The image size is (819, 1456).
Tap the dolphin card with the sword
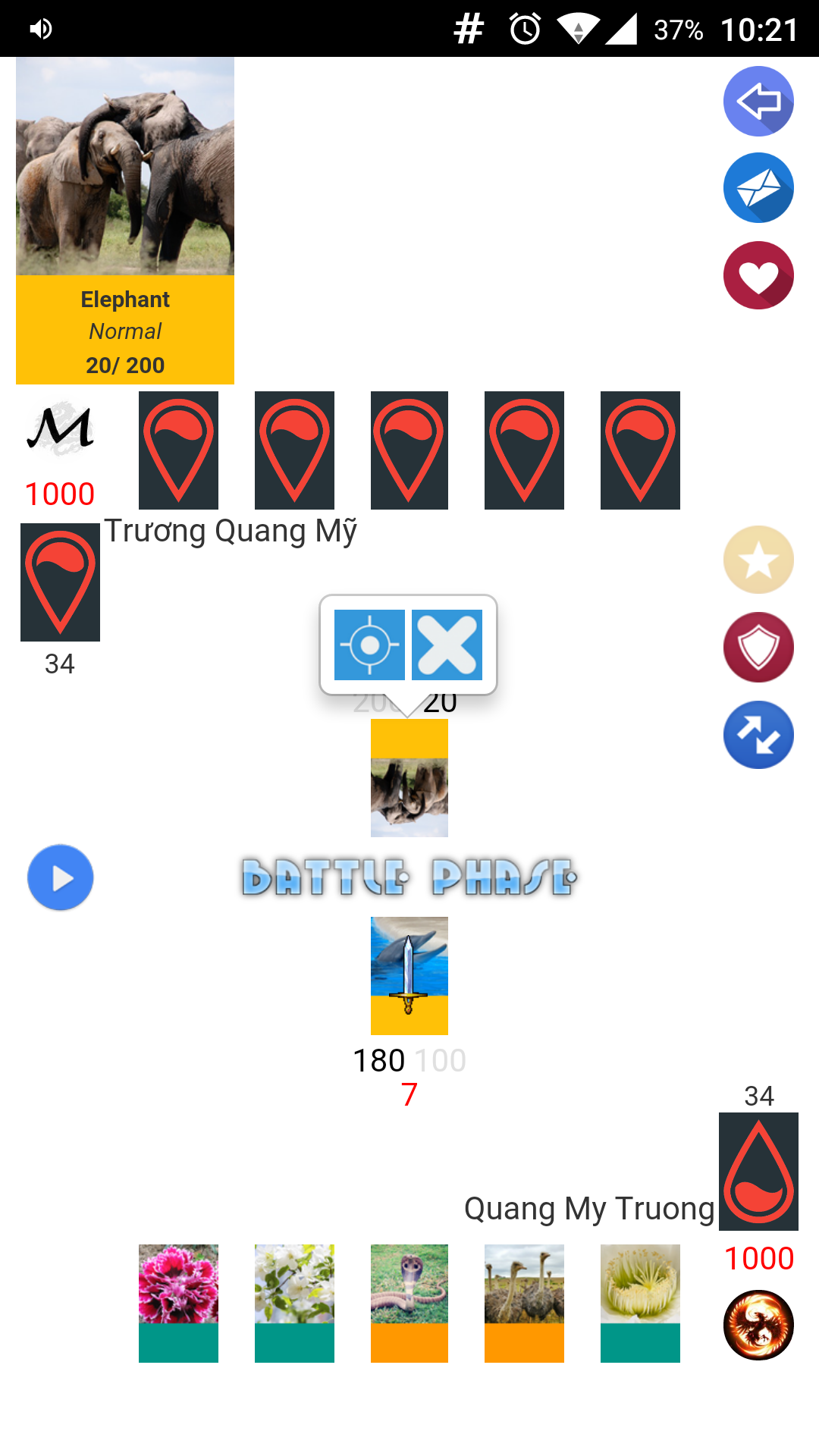point(409,976)
